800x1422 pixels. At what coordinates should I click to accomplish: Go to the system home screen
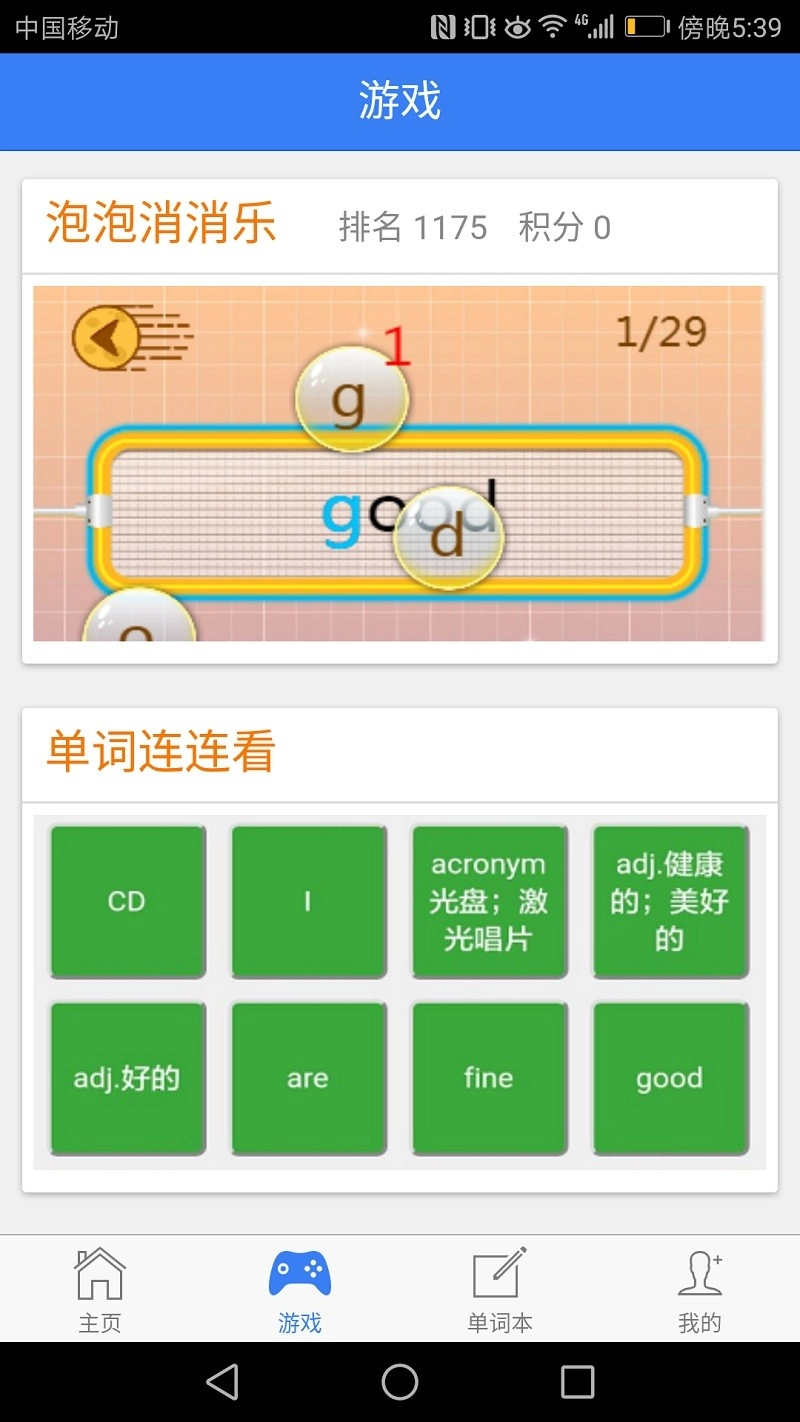pos(400,1382)
